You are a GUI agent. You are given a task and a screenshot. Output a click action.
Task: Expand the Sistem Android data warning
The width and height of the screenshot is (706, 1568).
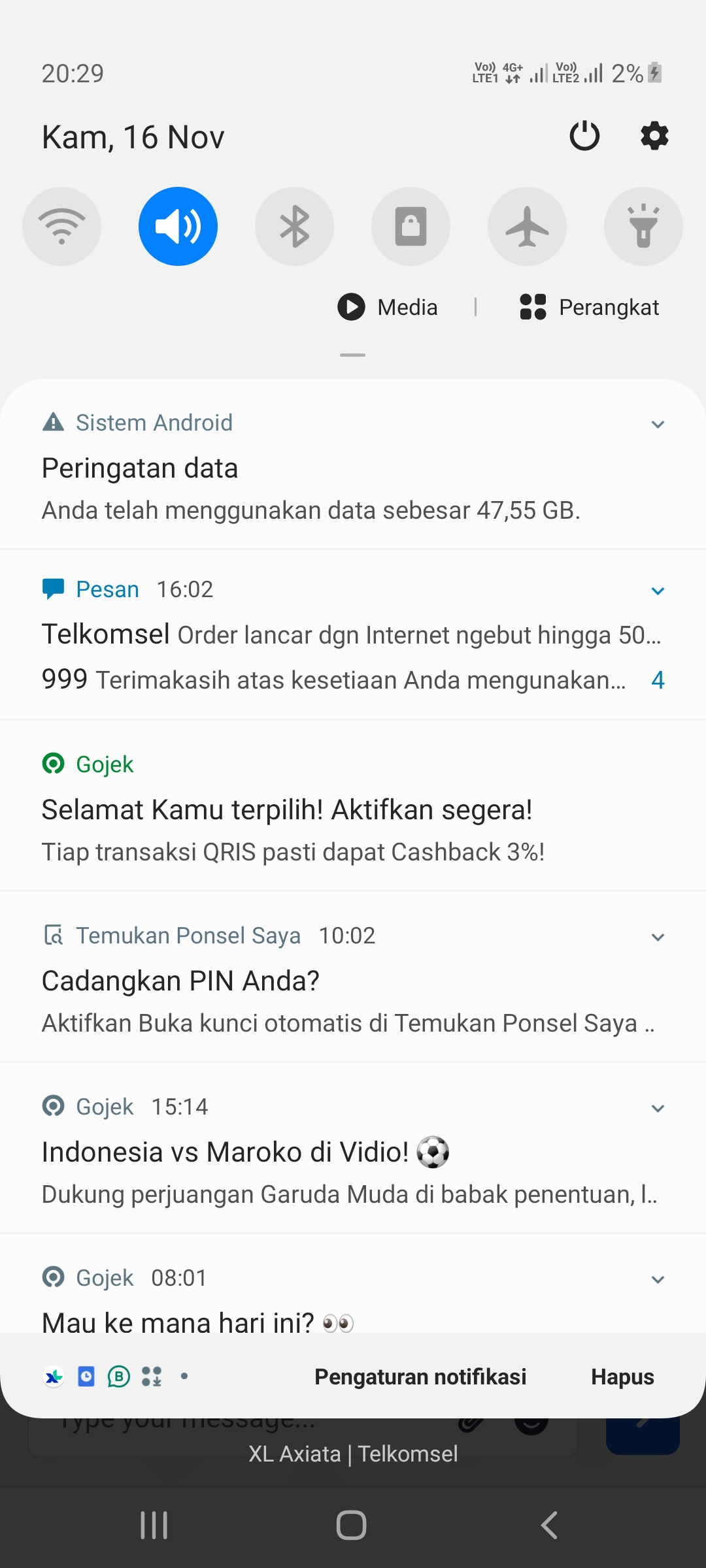pyautogui.click(x=658, y=424)
